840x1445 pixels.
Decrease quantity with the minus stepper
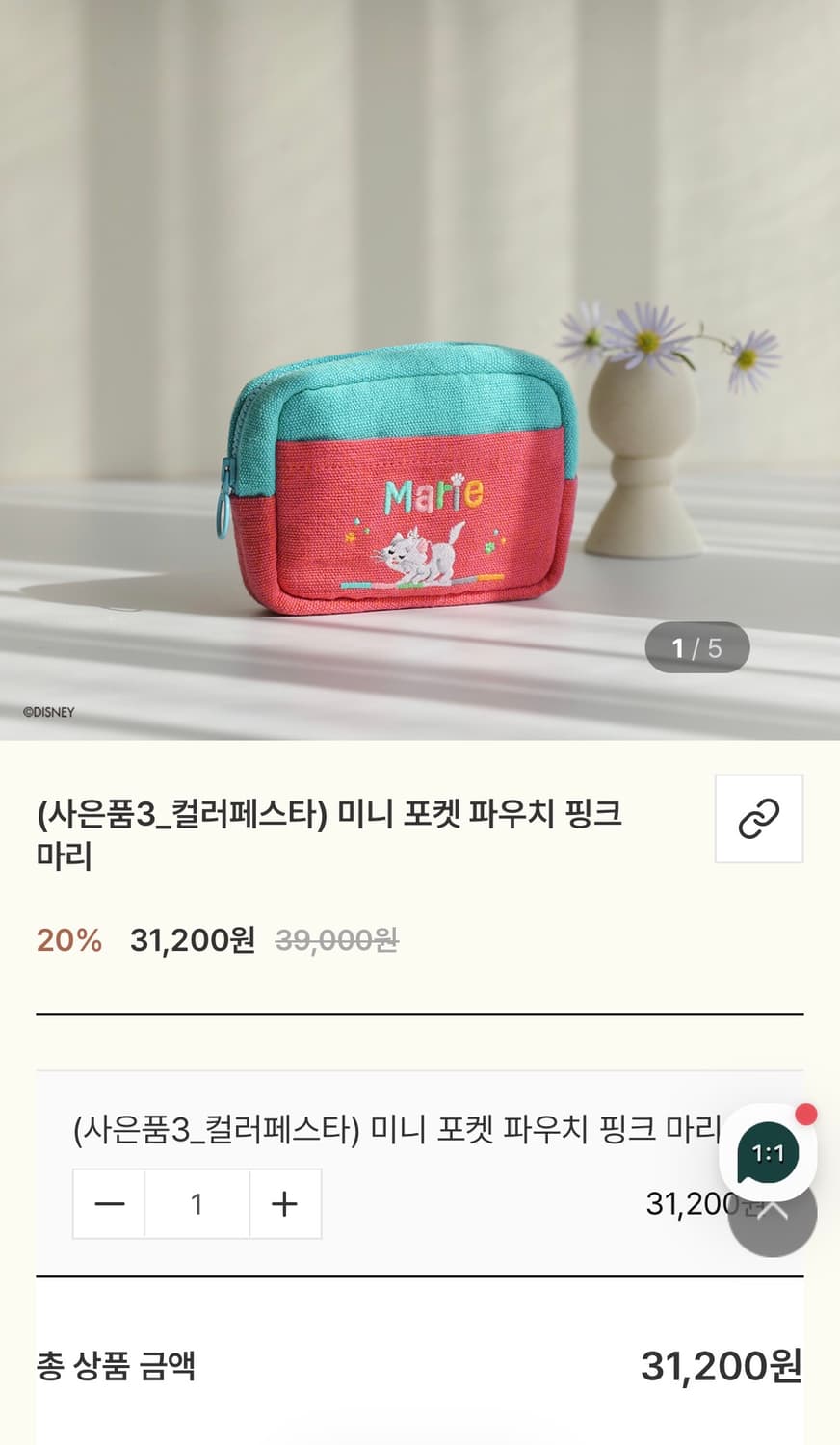pyautogui.click(x=108, y=1204)
